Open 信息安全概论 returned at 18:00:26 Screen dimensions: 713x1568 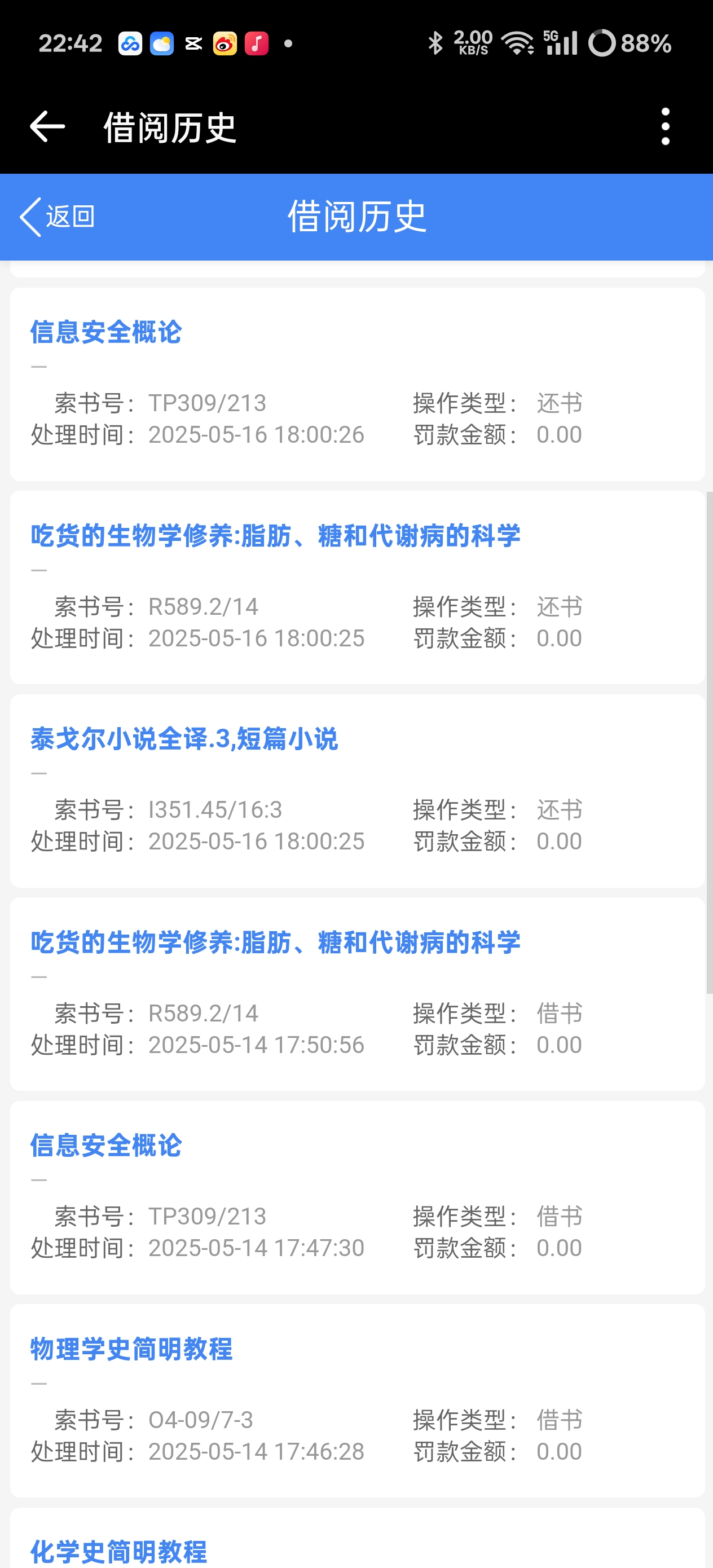point(106,332)
